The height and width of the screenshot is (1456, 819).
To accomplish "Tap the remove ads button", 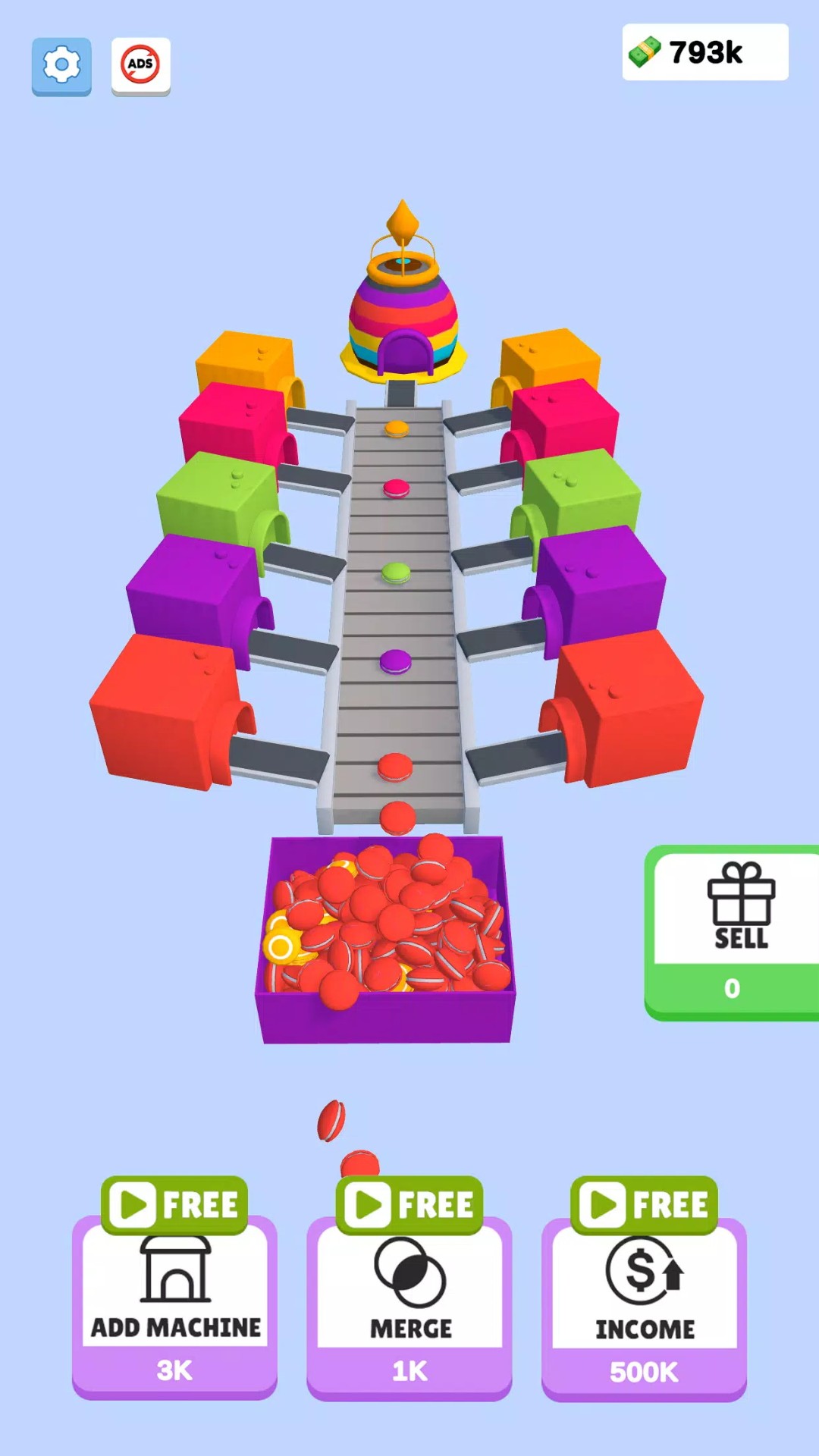I will tap(140, 66).
